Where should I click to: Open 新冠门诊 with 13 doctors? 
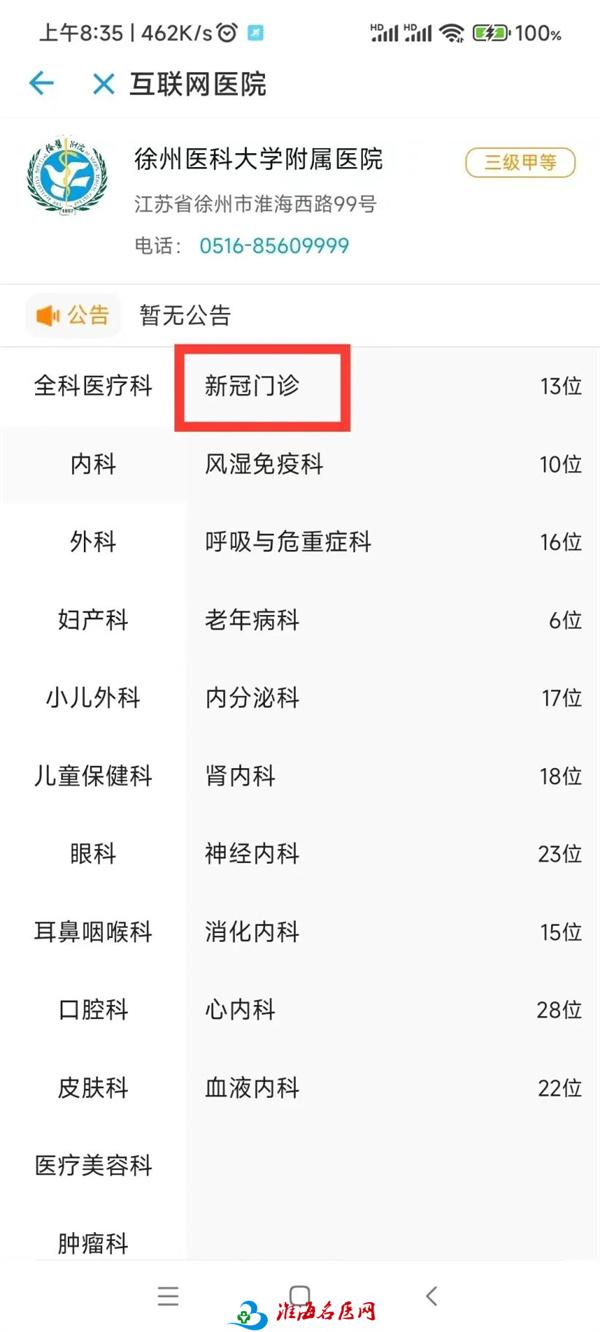click(393, 386)
